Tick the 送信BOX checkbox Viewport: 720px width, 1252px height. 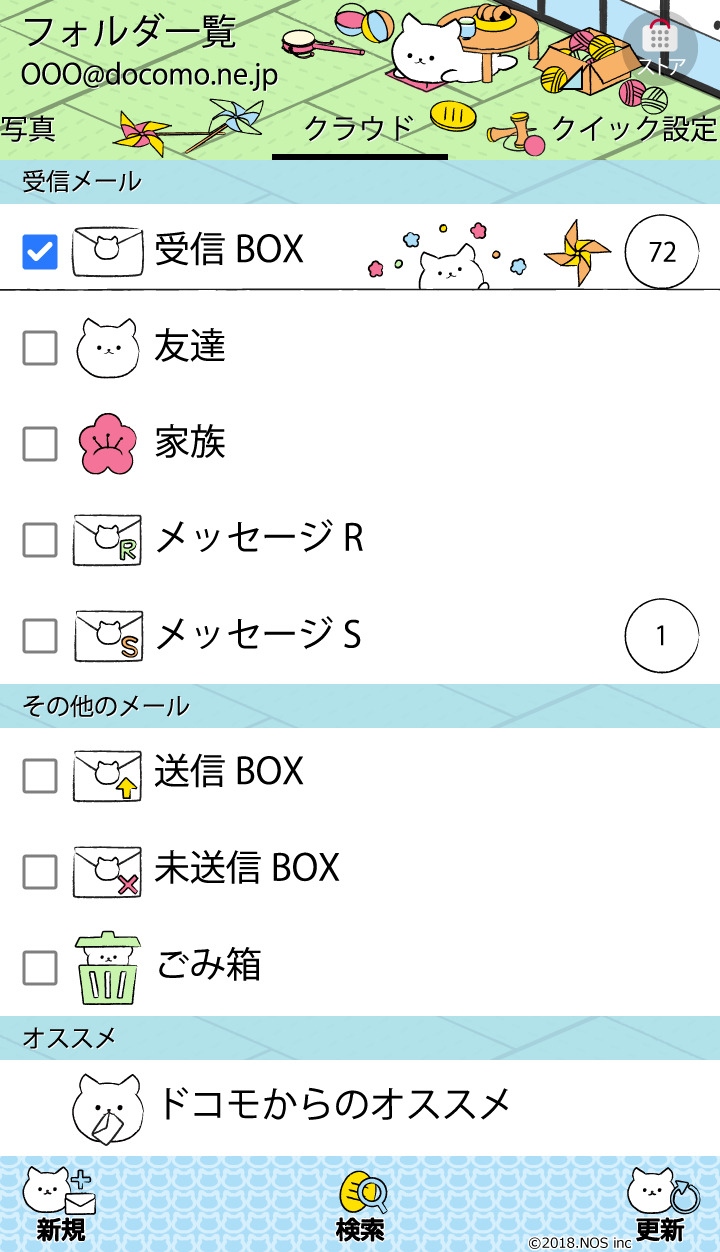click(x=40, y=775)
